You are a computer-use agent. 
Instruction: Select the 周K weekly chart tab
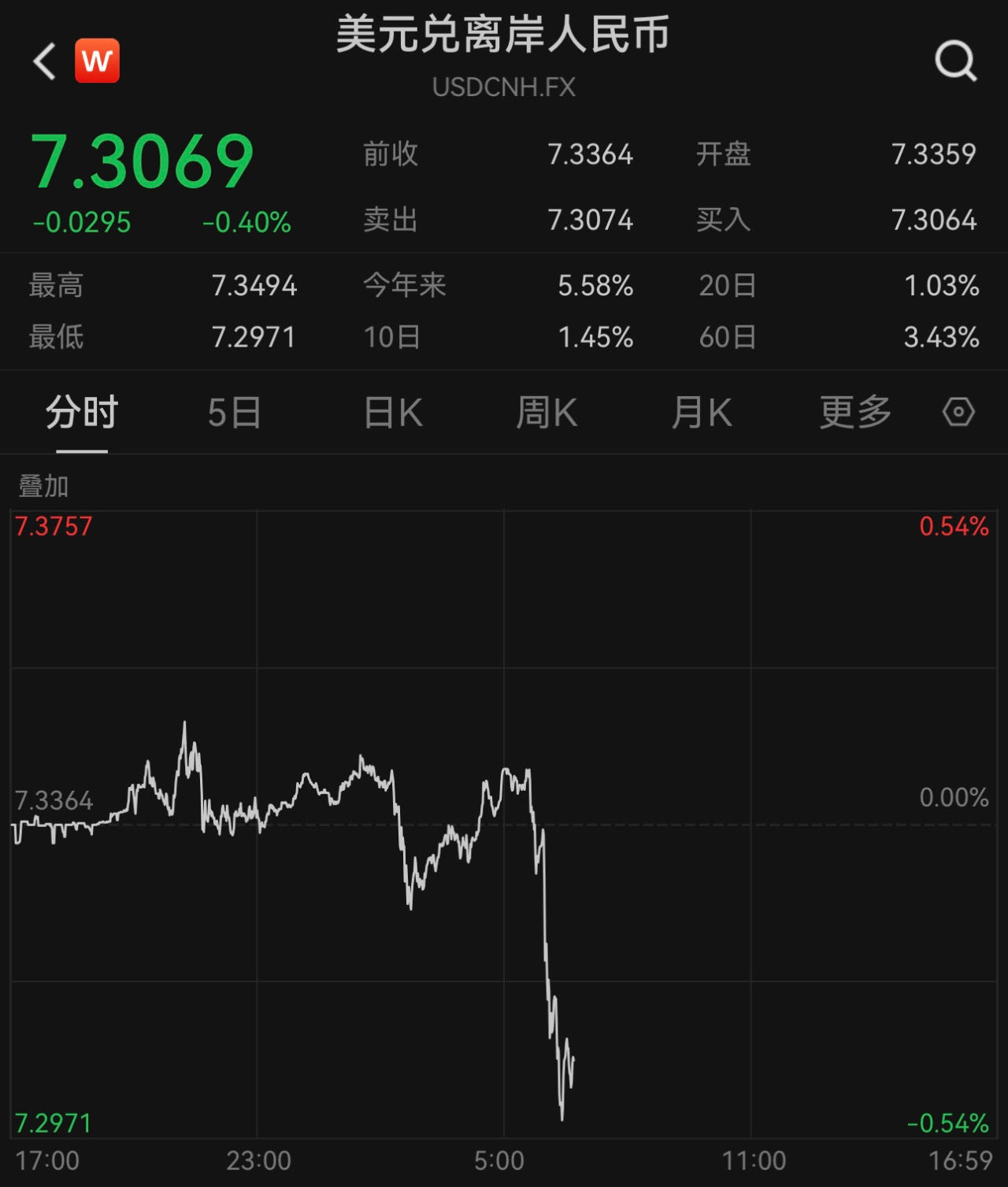(547, 412)
